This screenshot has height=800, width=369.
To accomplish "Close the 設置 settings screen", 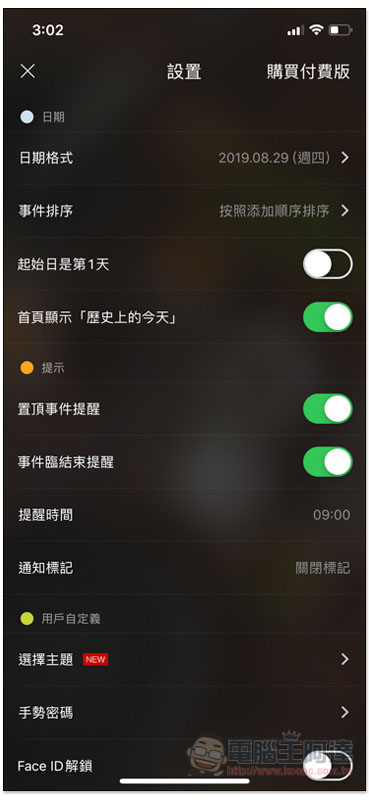I will pos(28,71).
